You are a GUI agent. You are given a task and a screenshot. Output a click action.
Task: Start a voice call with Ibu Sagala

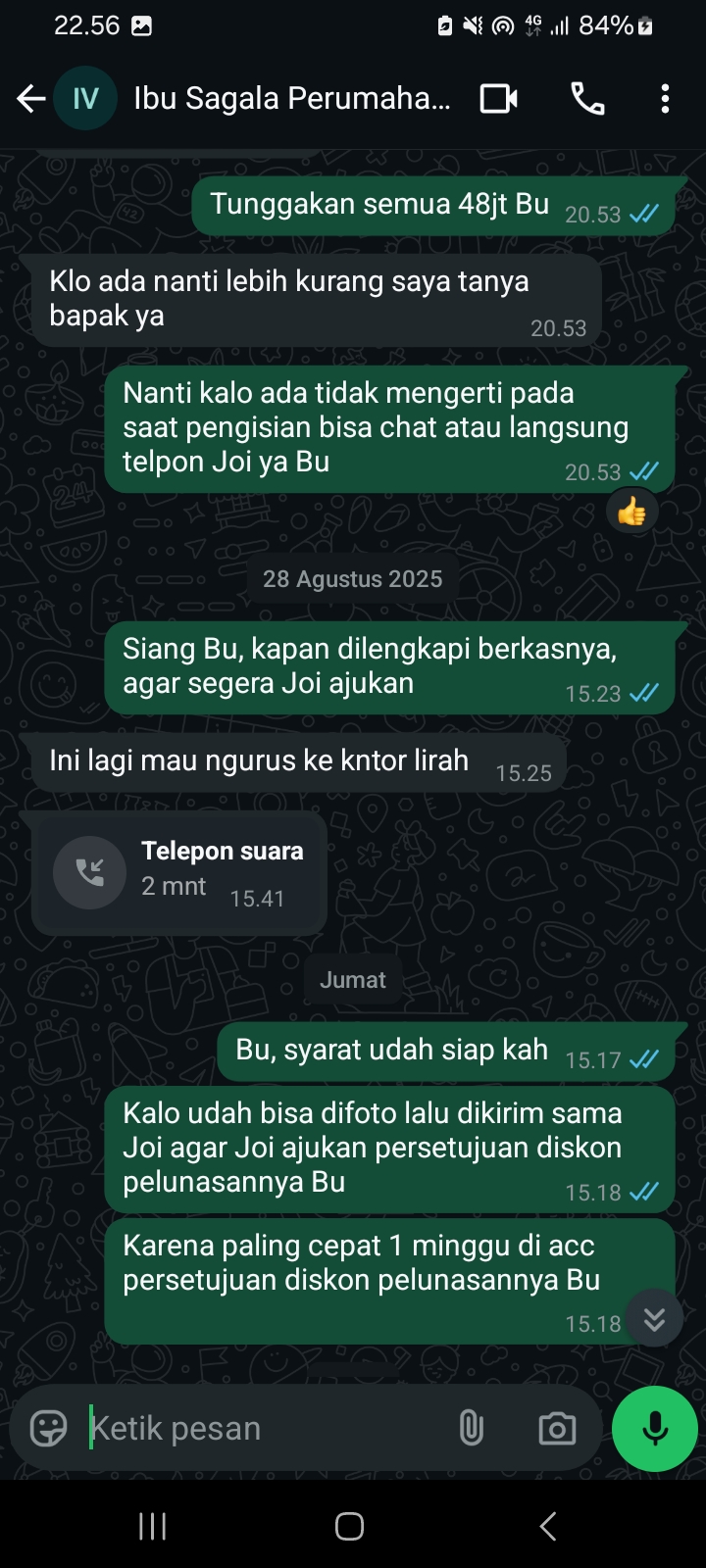pyautogui.click(x=587, y=98)
